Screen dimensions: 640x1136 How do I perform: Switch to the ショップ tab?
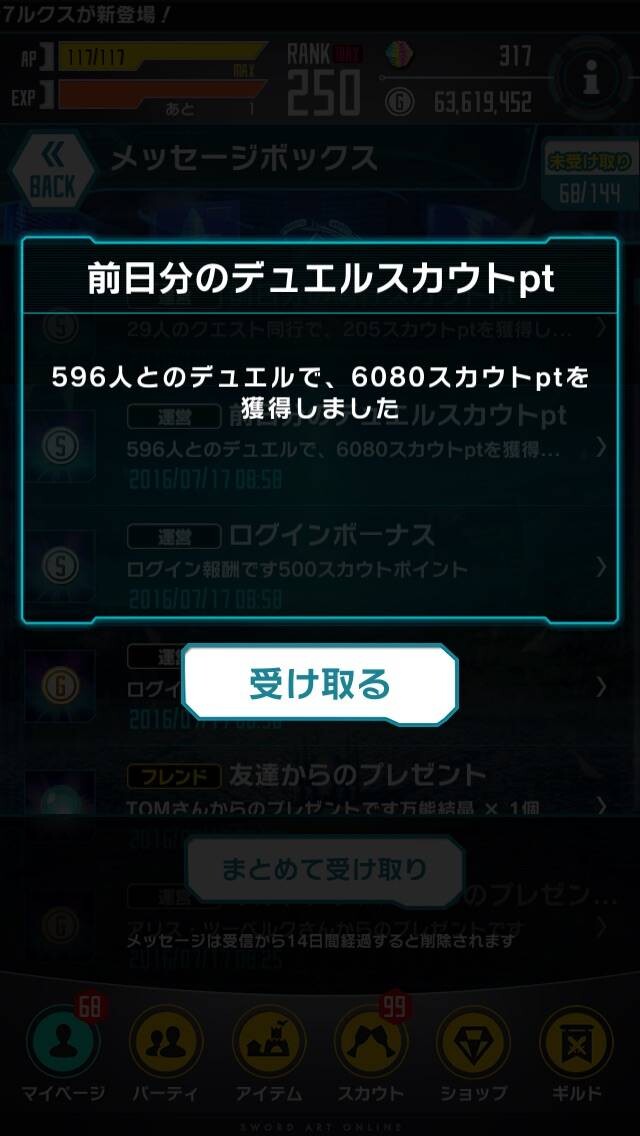(473, 1051)
